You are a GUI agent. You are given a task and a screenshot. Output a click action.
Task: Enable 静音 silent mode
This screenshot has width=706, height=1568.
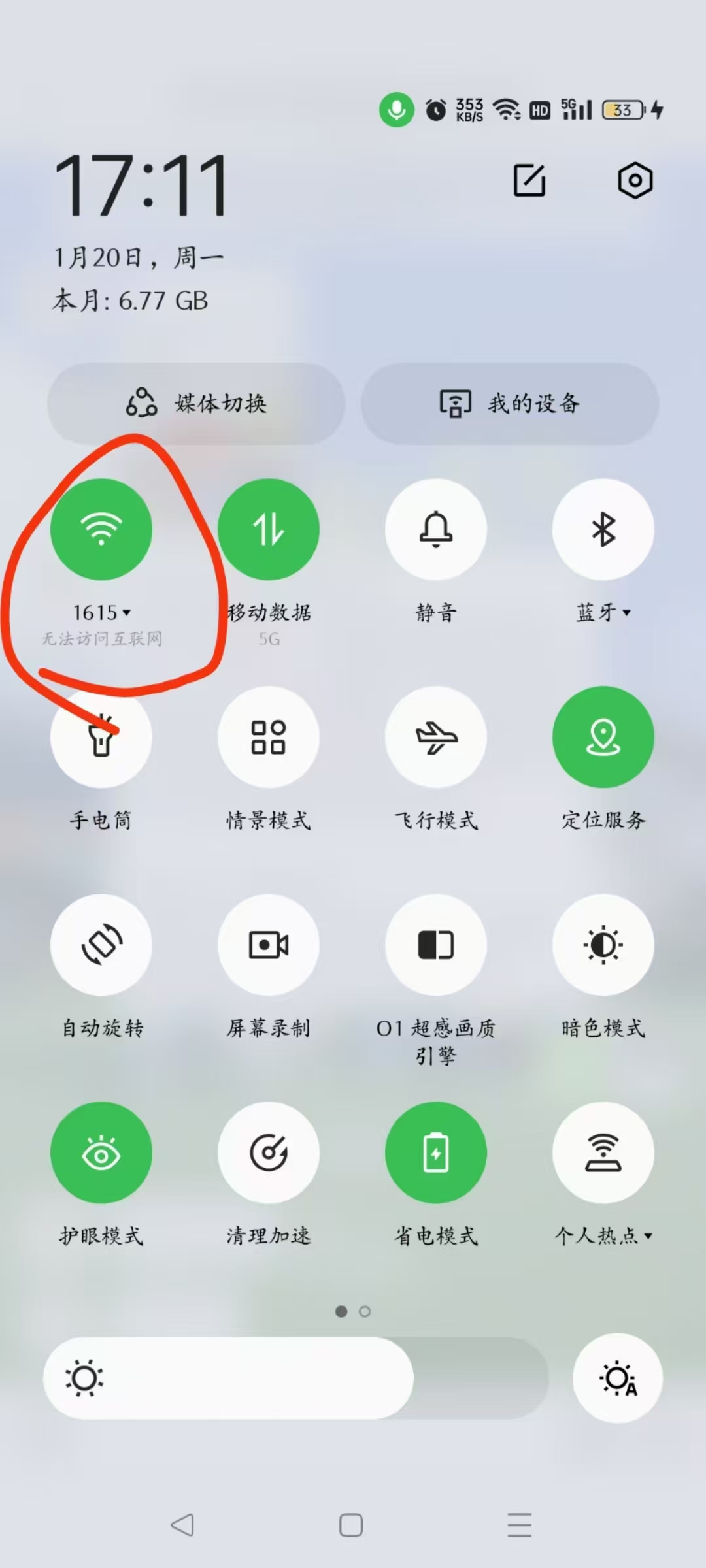click(x=436, y=529)
